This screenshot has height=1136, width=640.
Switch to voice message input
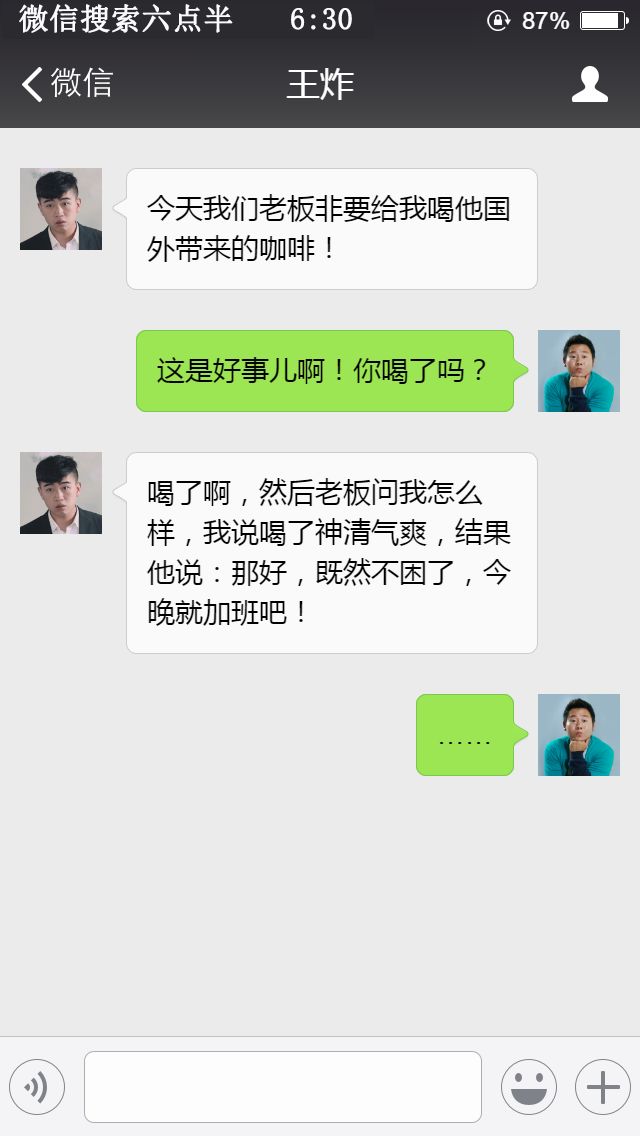(x=37, y=1087)
